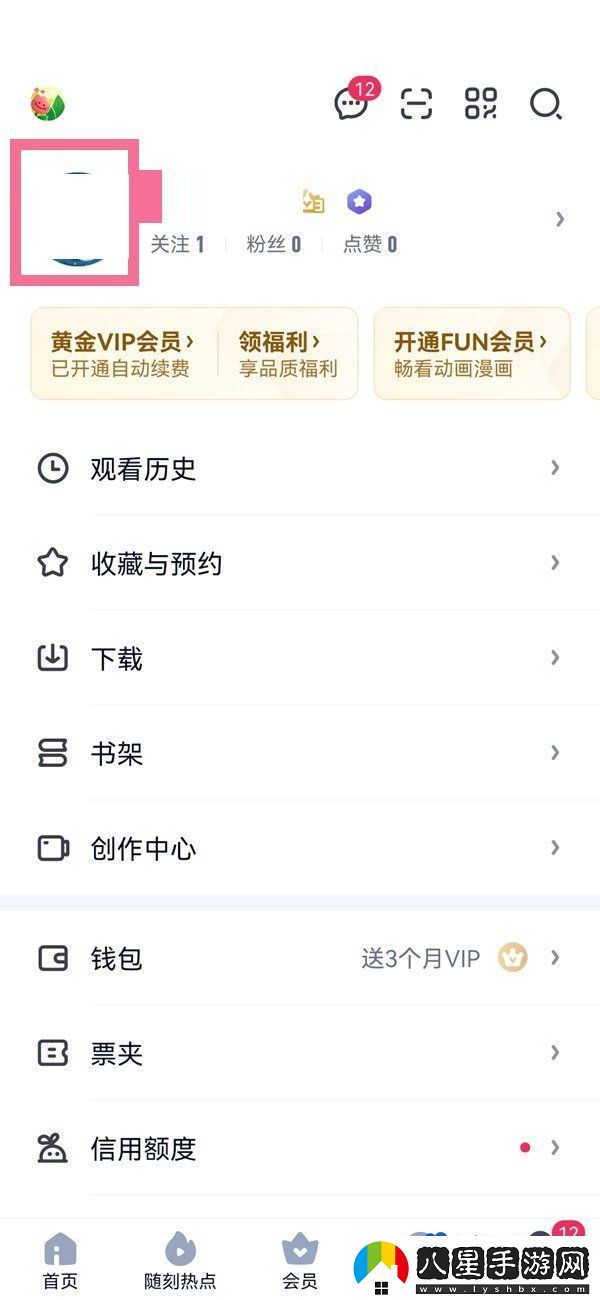Open the 钱包 wallet row
600x1300 pixels.
[300, 958]
